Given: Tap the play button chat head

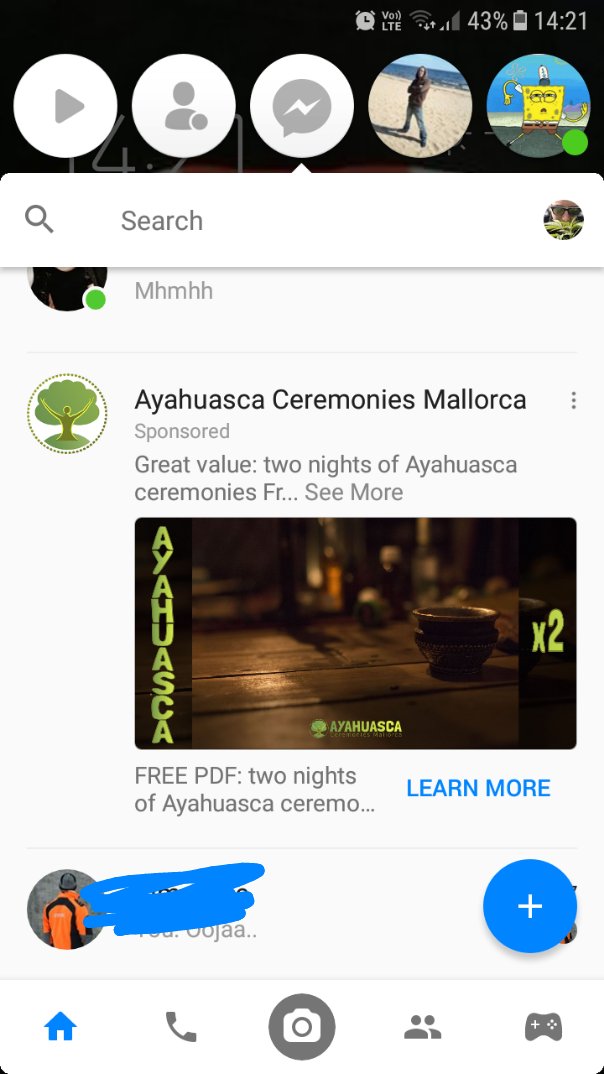Looking at the screenshot, I should point(66,106).
